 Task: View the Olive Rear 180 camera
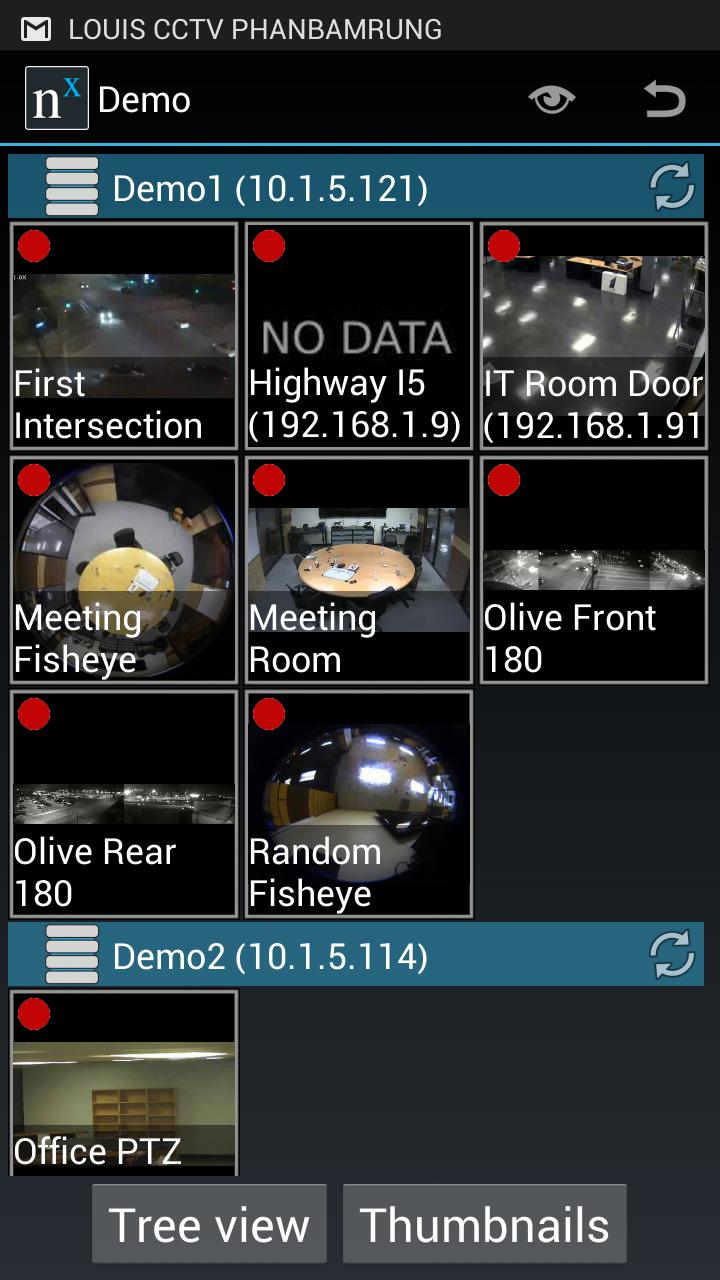point(124,804)
